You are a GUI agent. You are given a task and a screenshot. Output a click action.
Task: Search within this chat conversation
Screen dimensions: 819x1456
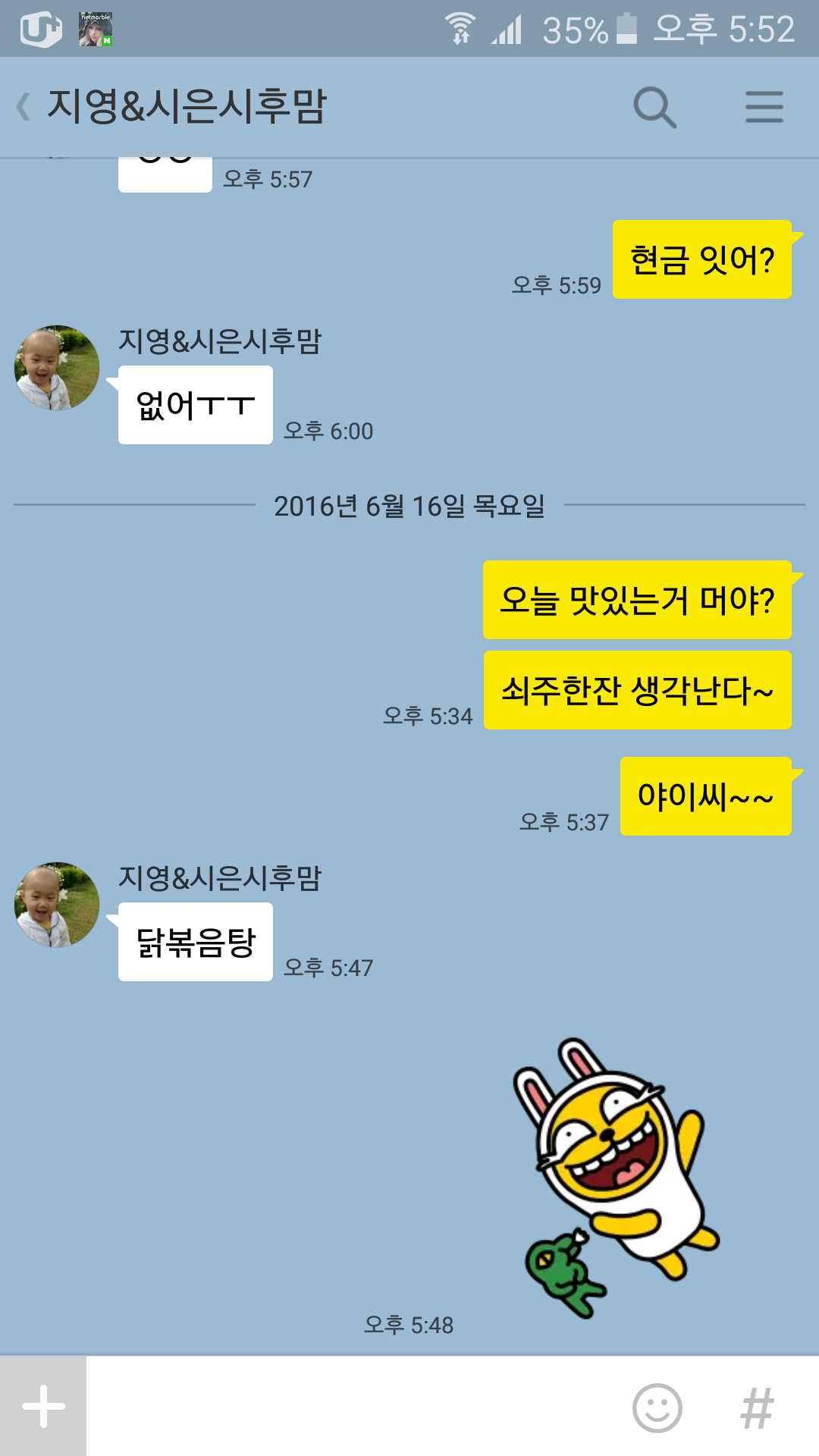tap(655, 107)
